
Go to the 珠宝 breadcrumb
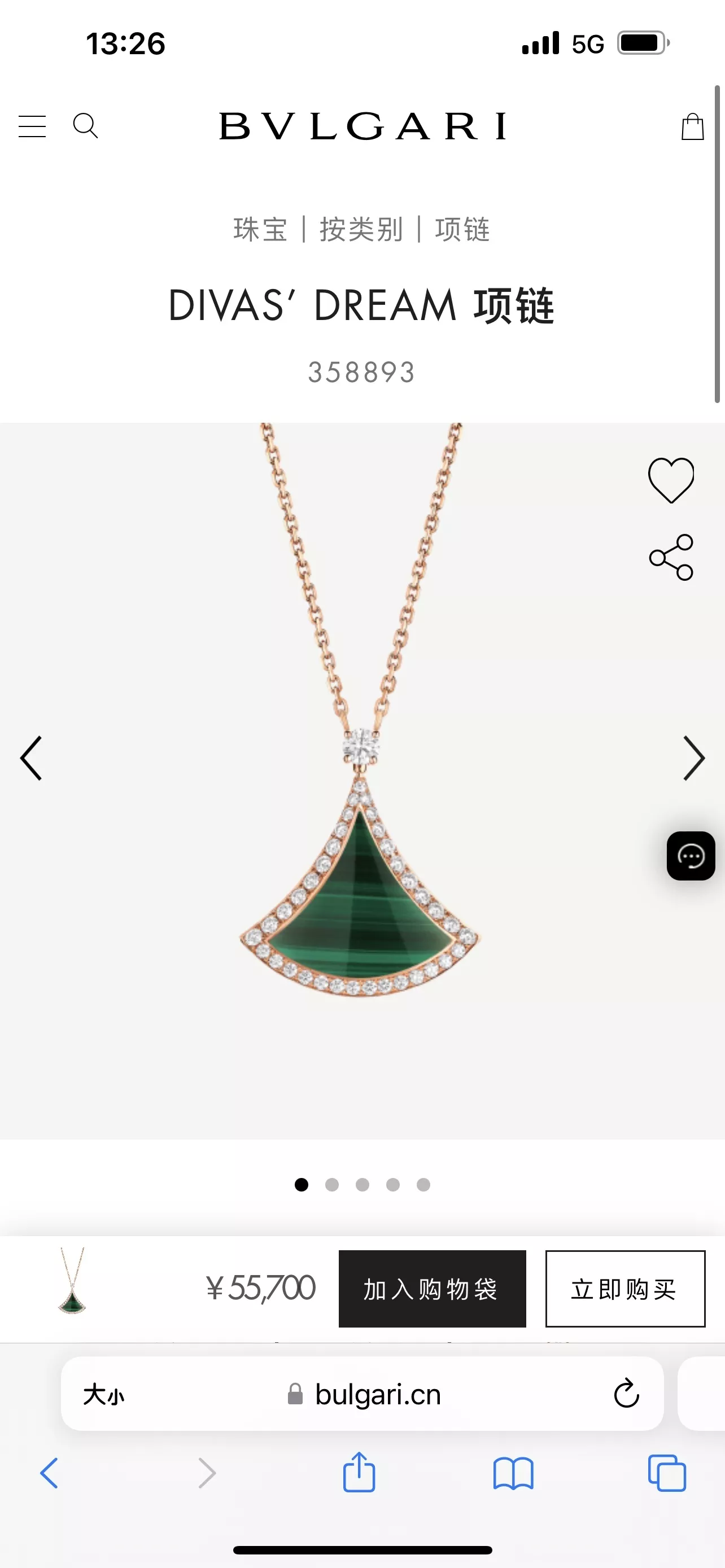tap(260, 230)
